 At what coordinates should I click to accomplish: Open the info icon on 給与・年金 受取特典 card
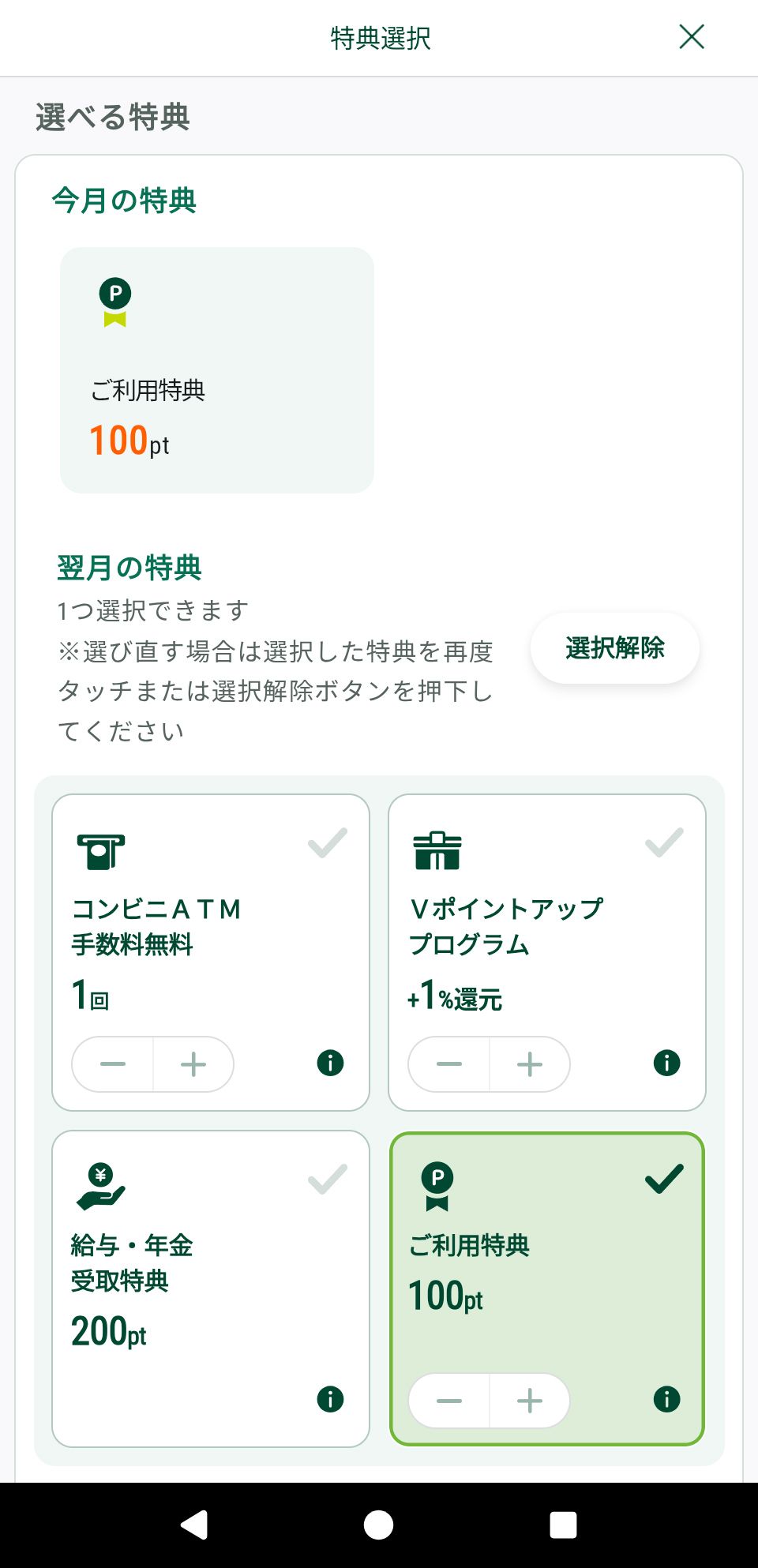(x=329, y=1401)
